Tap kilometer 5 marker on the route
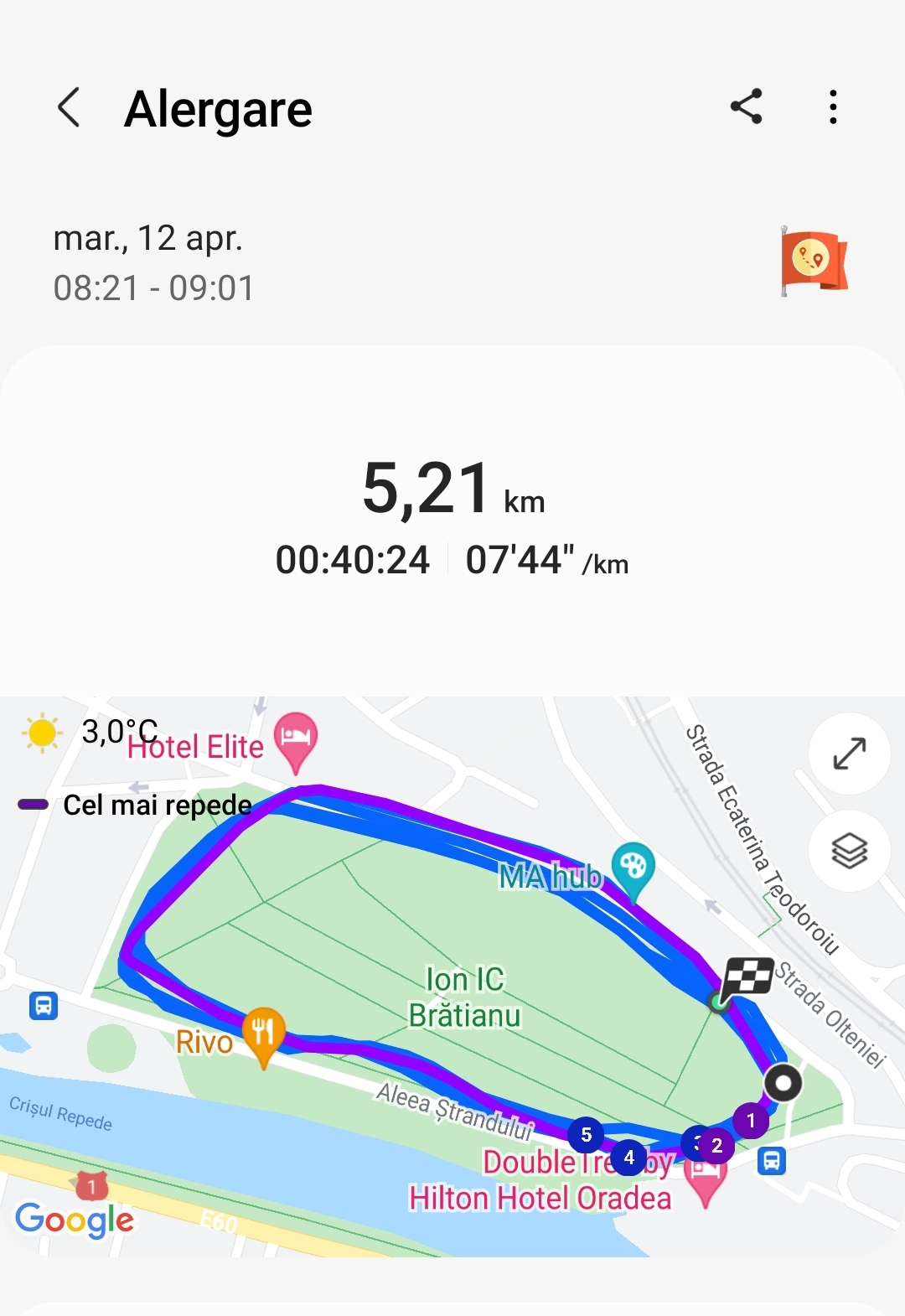The width and height of the screenshot is (905, 1316). [x=587, y=1135]
